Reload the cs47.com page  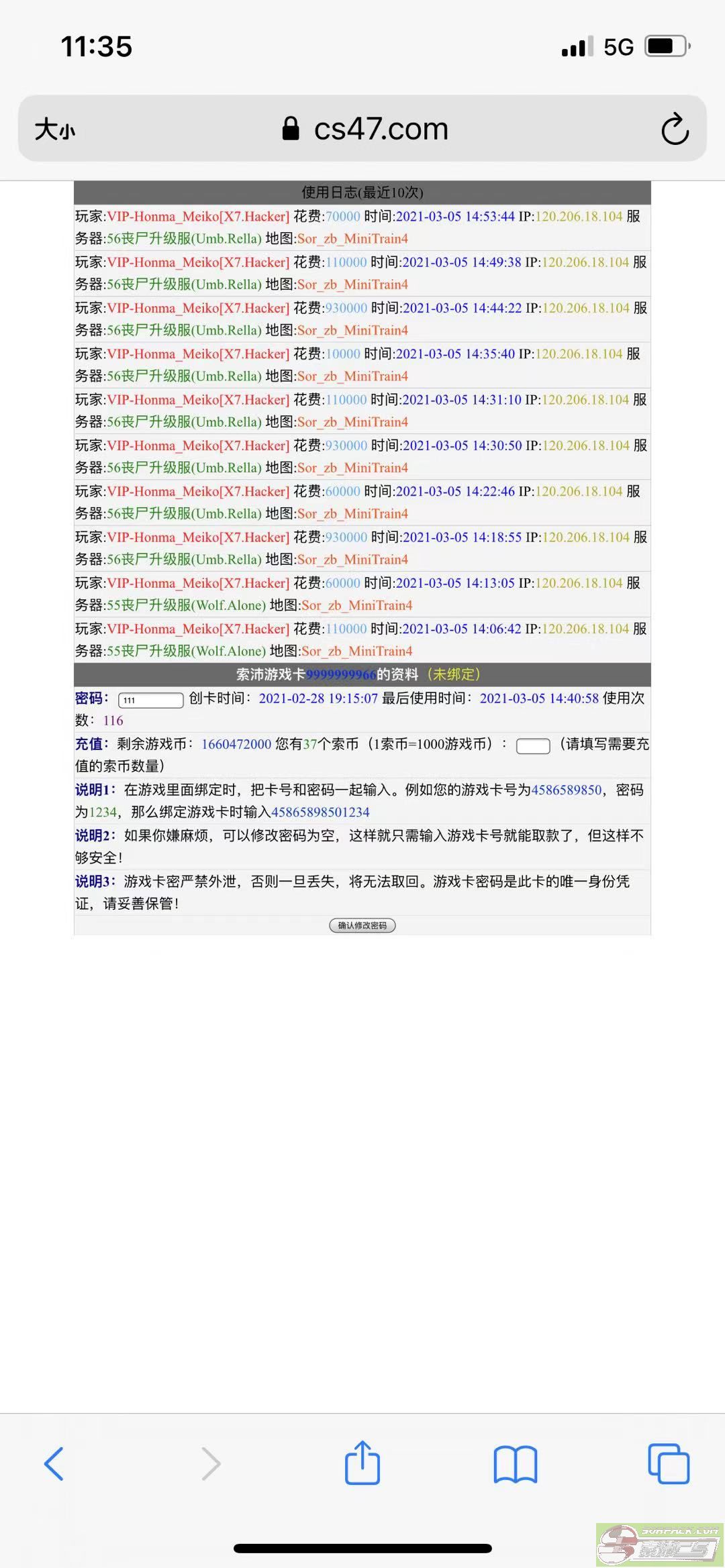pos(675,128)
